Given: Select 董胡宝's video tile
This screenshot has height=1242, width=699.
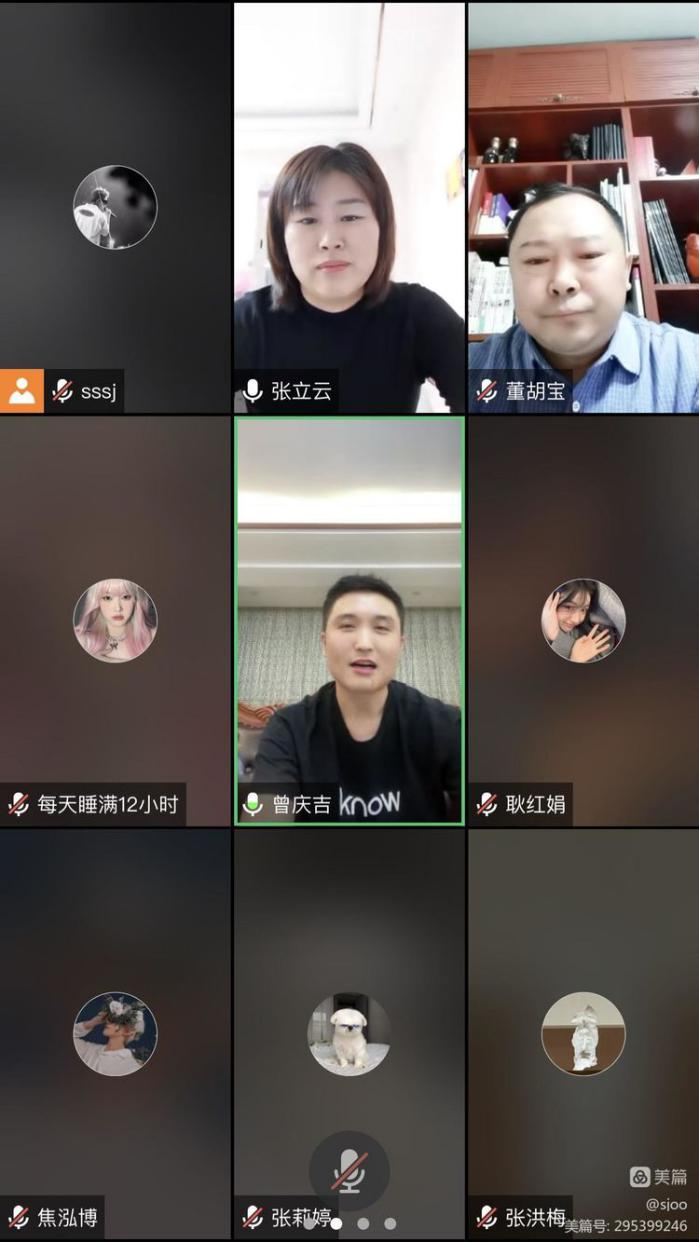Looking at the screenshot, I should (583, 207).
